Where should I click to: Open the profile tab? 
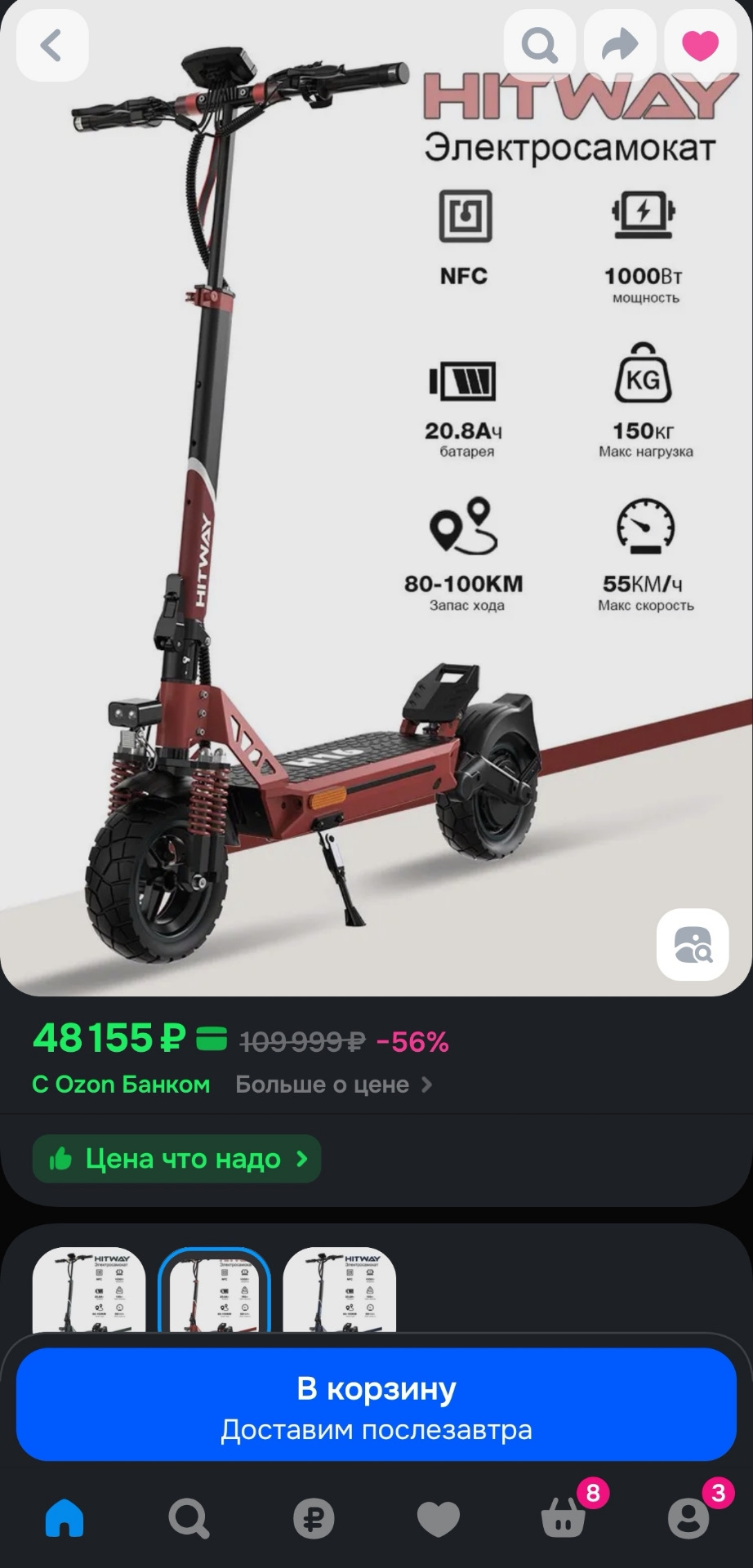[x=688, y=1519]
